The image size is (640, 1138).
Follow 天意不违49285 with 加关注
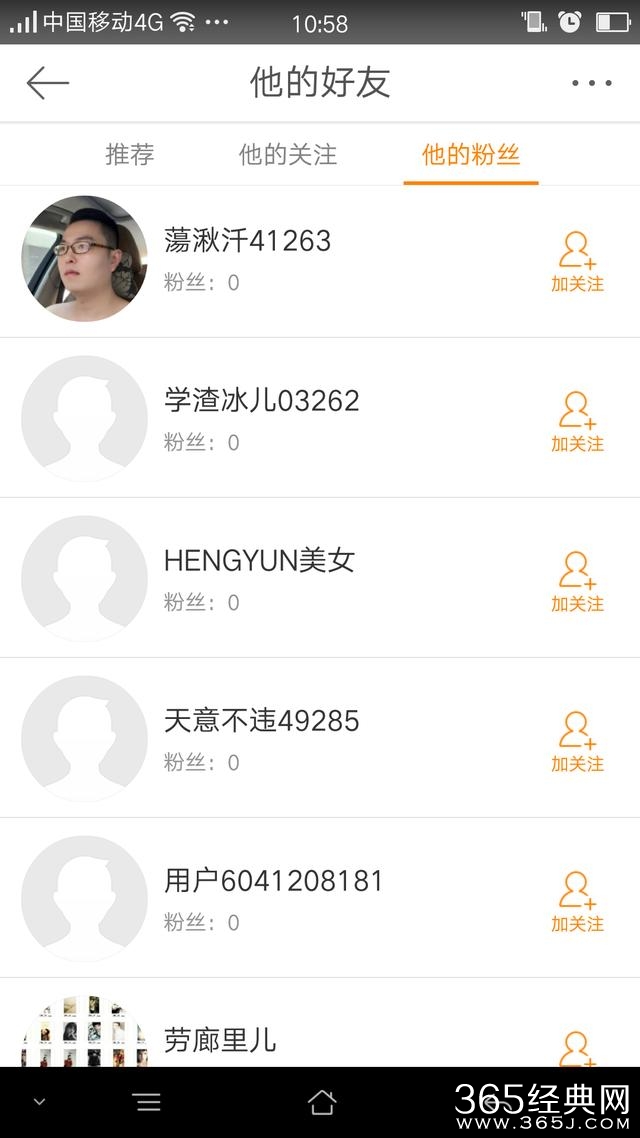click(577, 741)
